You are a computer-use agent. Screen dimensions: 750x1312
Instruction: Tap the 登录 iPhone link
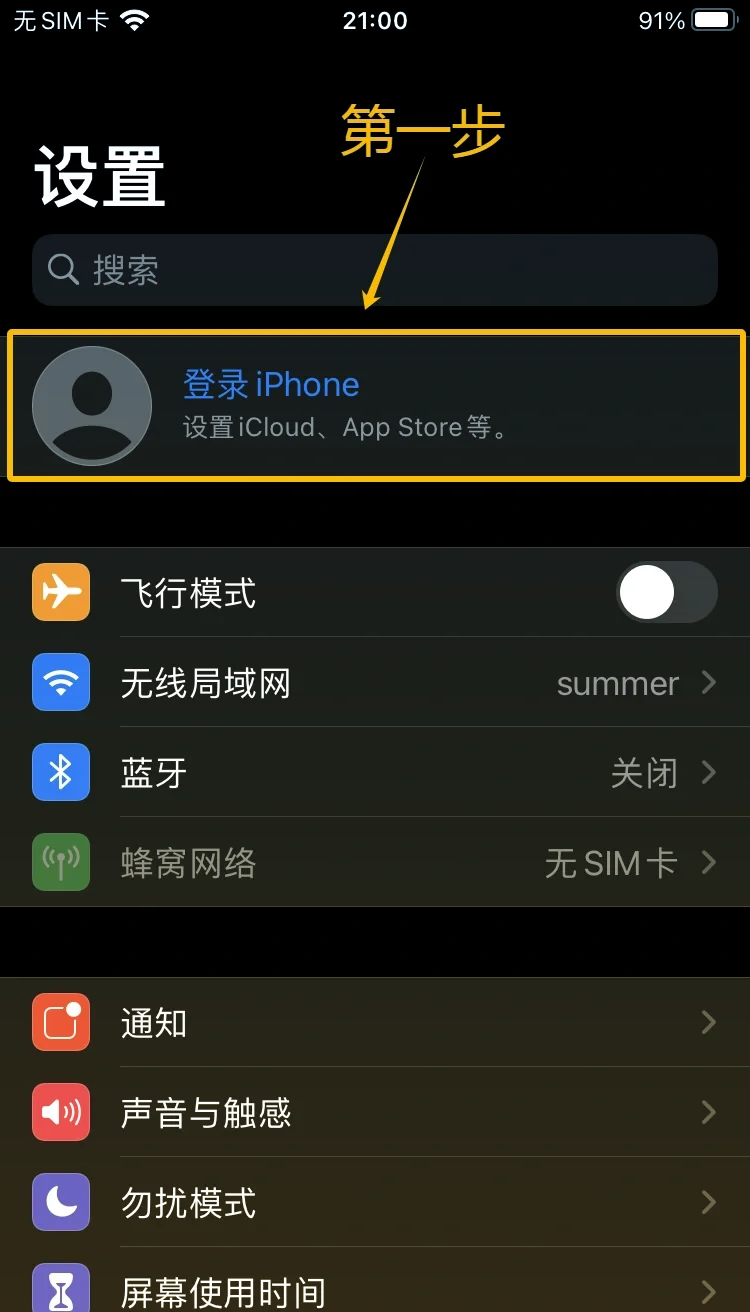coord(271,384)
